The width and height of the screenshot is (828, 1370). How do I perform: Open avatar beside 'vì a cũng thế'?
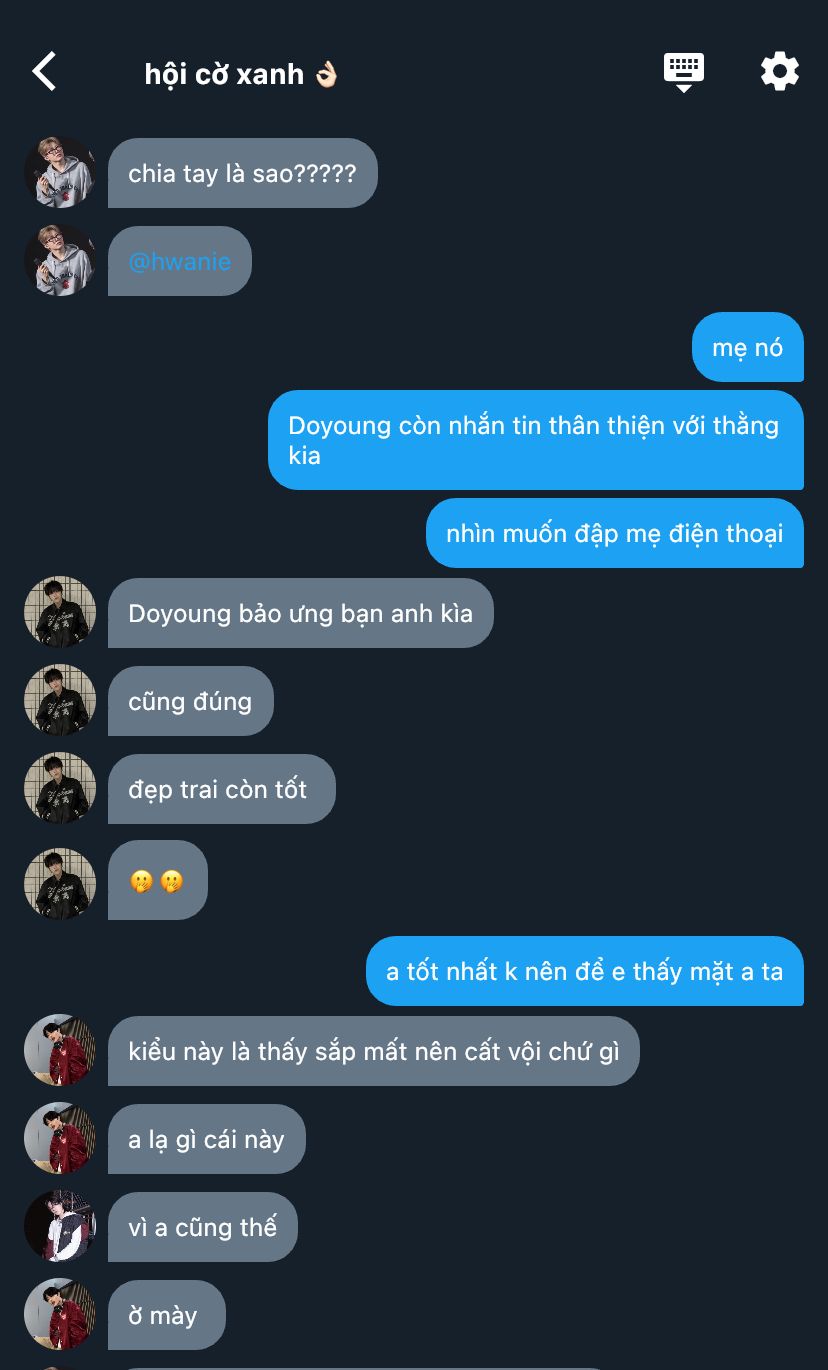(60, 1226)
